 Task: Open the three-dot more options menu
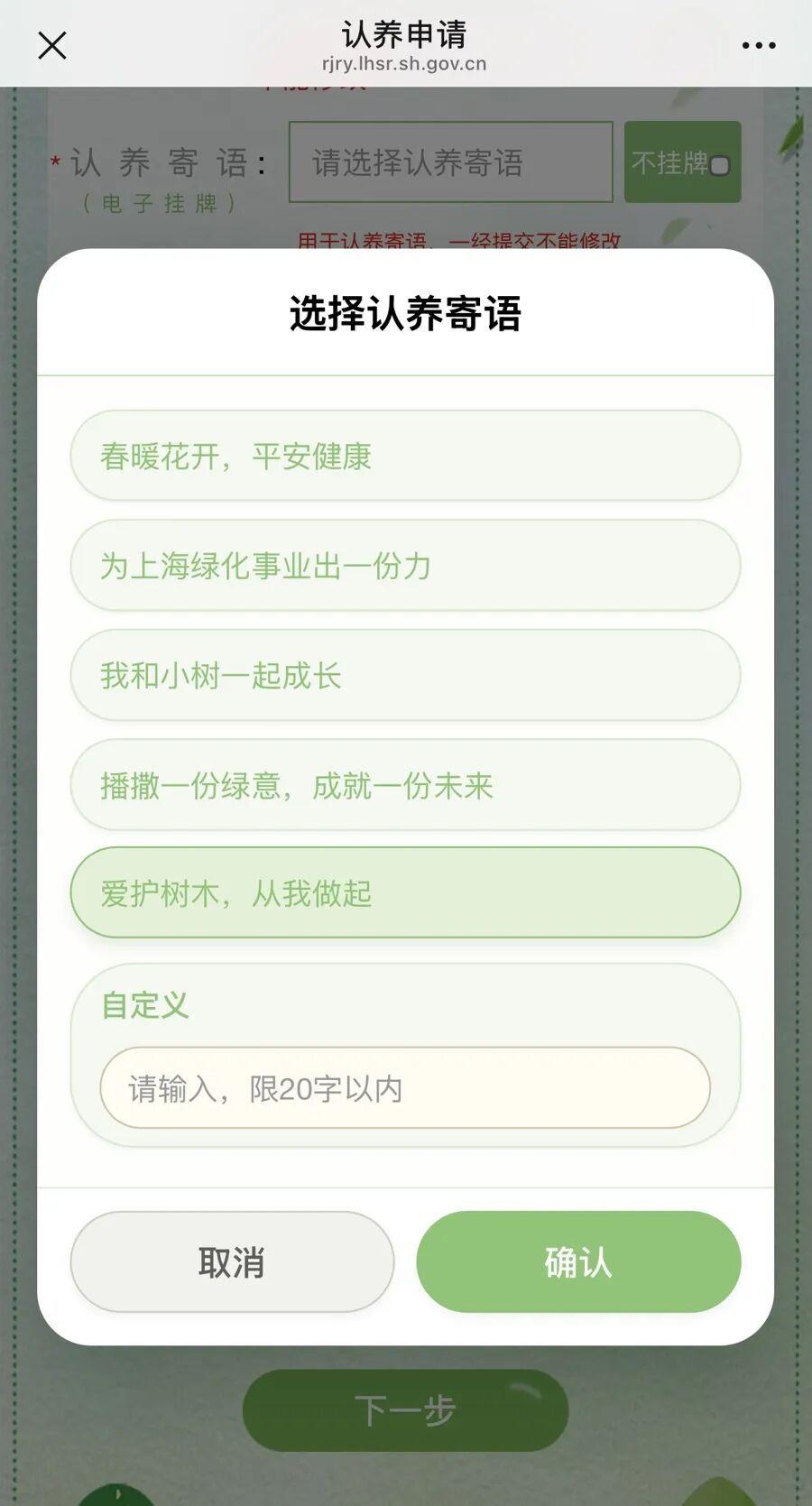pyautogui.click(x=758, y=44)
